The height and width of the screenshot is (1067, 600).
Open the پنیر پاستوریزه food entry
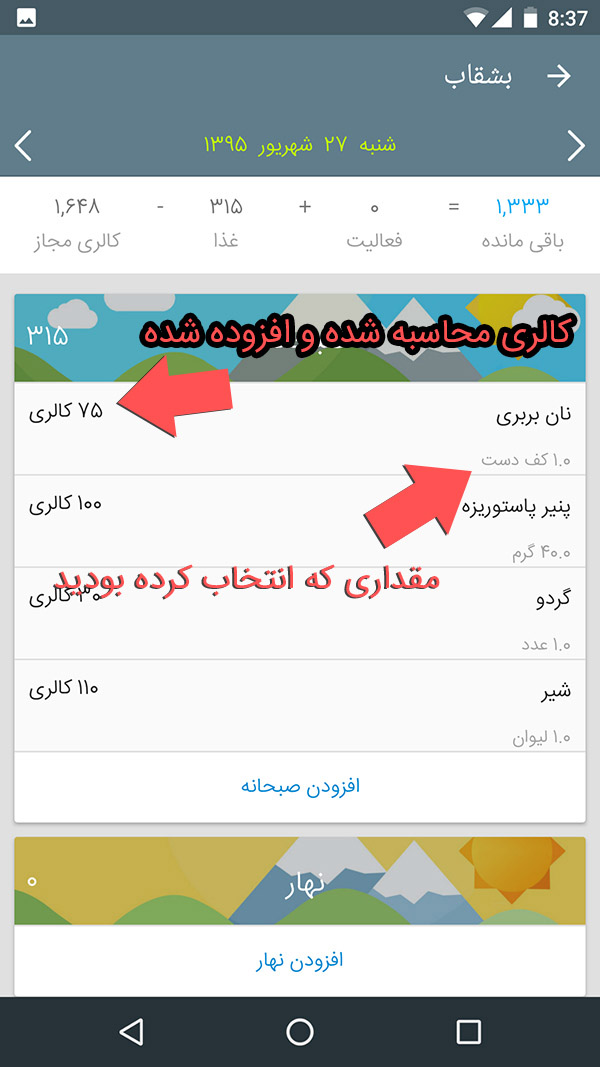pos(300,520)
